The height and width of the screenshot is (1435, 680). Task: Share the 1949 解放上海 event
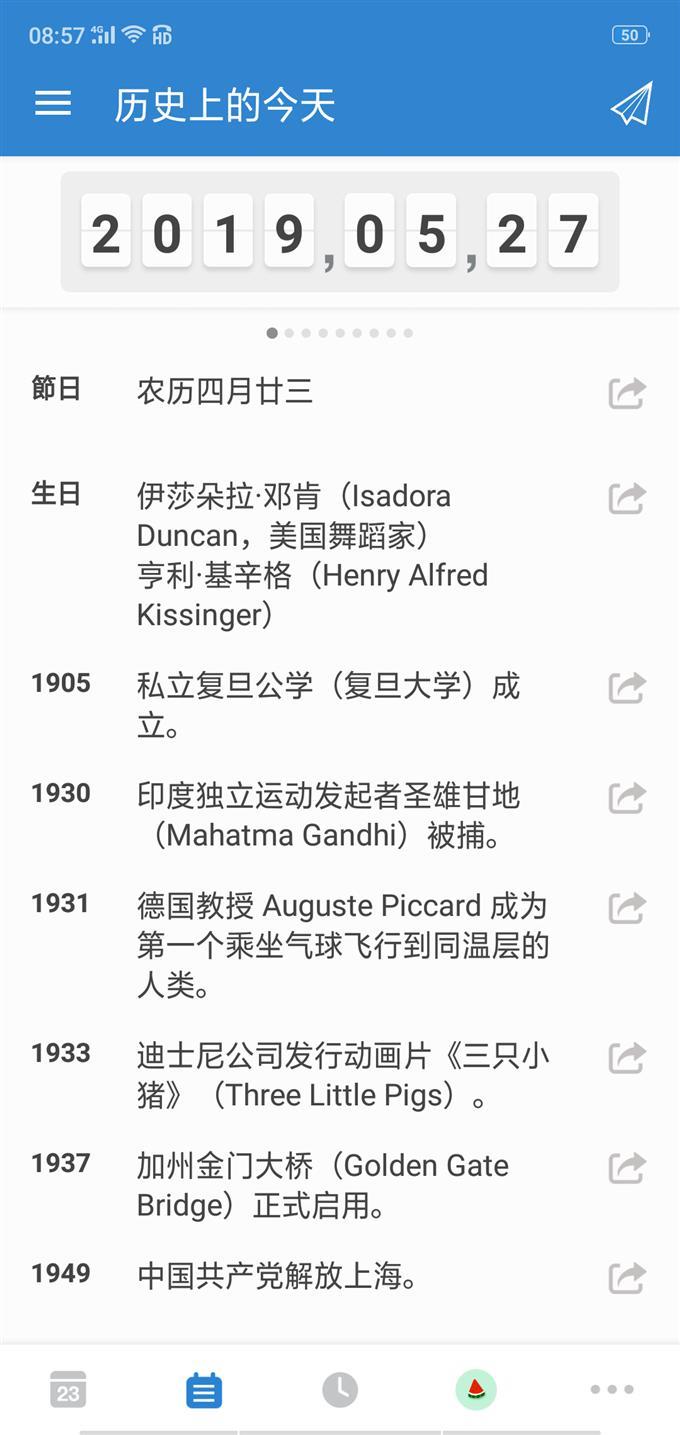point(627,1278)
